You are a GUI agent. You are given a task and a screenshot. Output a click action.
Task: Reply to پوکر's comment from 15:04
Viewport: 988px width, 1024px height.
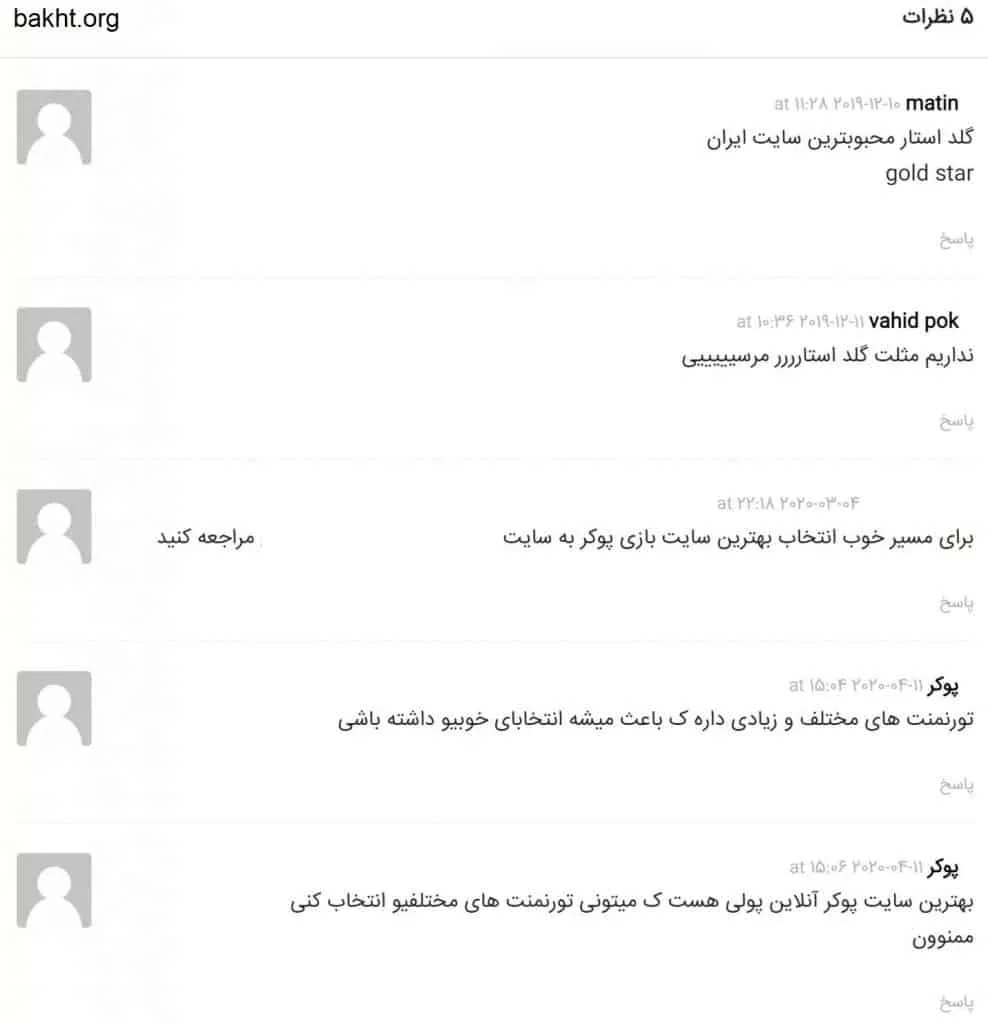pos(955,785)
